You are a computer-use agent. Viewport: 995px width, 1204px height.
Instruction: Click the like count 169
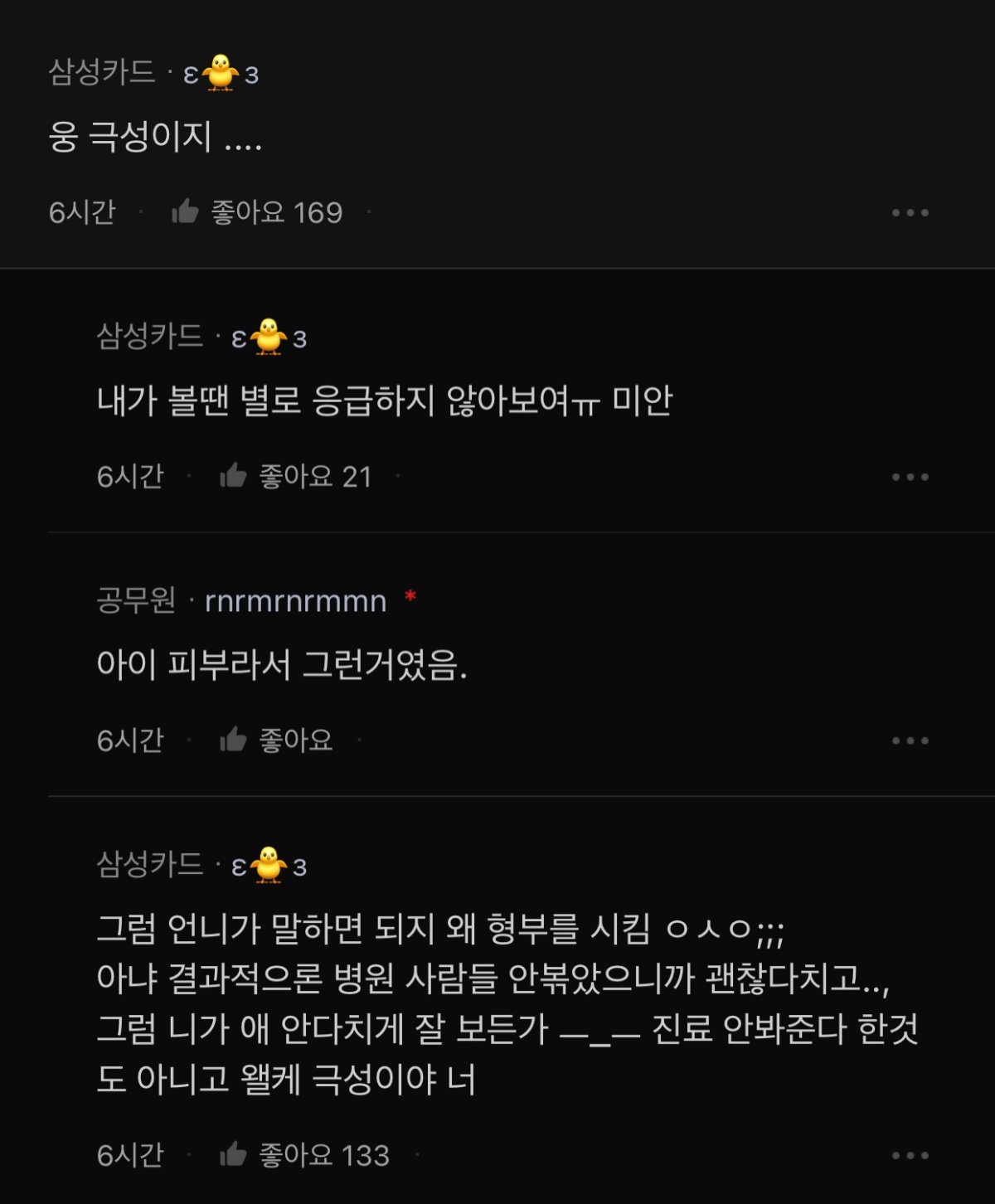click(318, 212)
